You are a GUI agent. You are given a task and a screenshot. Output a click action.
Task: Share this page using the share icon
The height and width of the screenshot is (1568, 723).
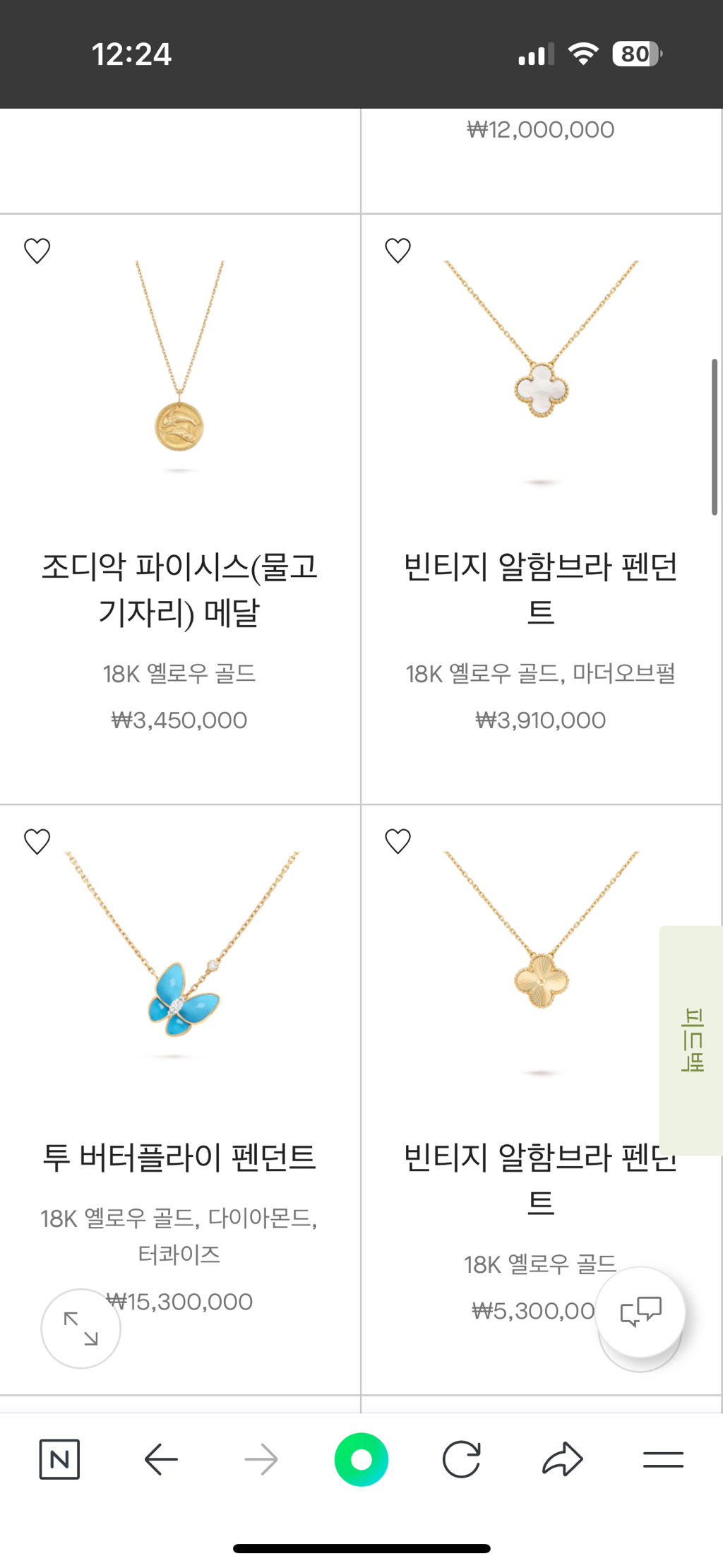[x=561, y=1459]
